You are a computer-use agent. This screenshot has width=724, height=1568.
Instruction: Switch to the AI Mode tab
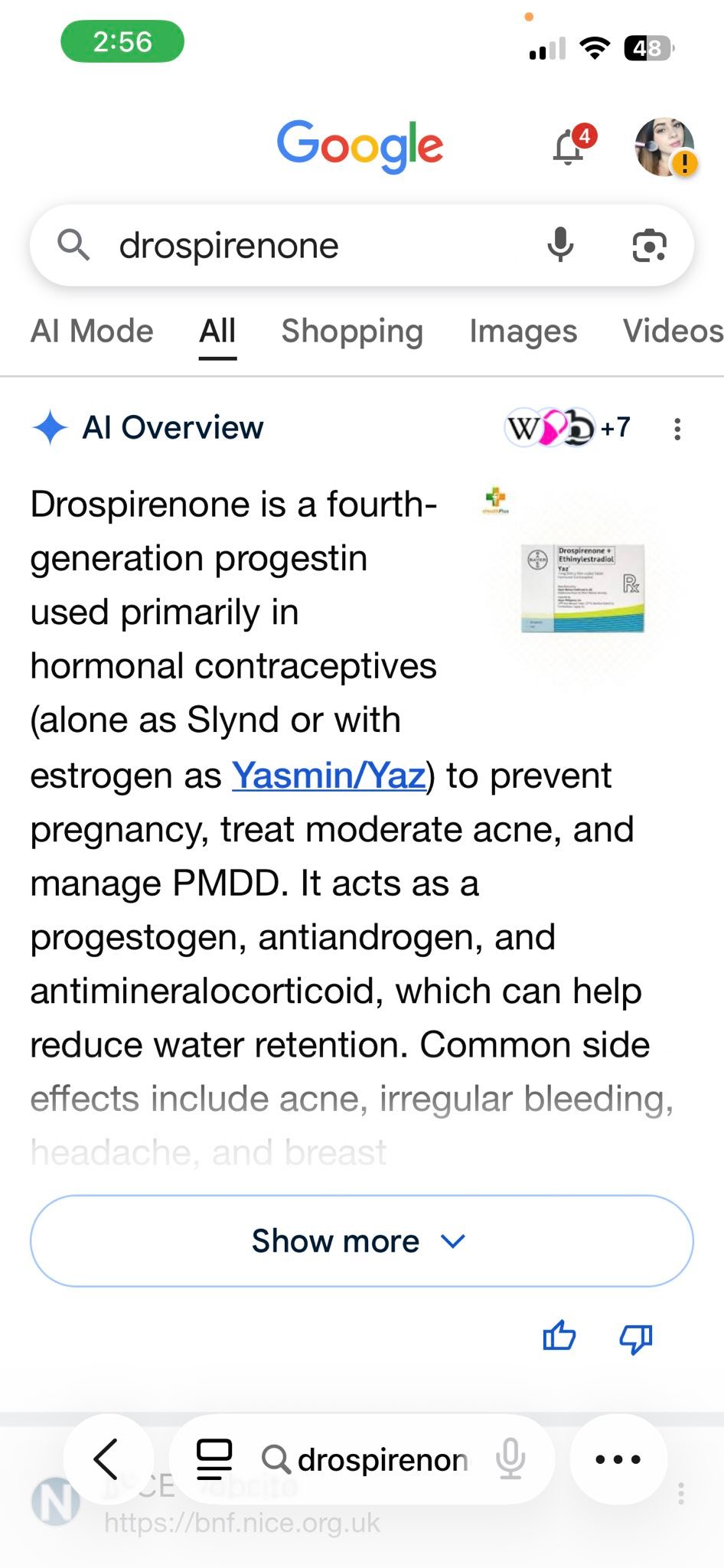(92, 331)
